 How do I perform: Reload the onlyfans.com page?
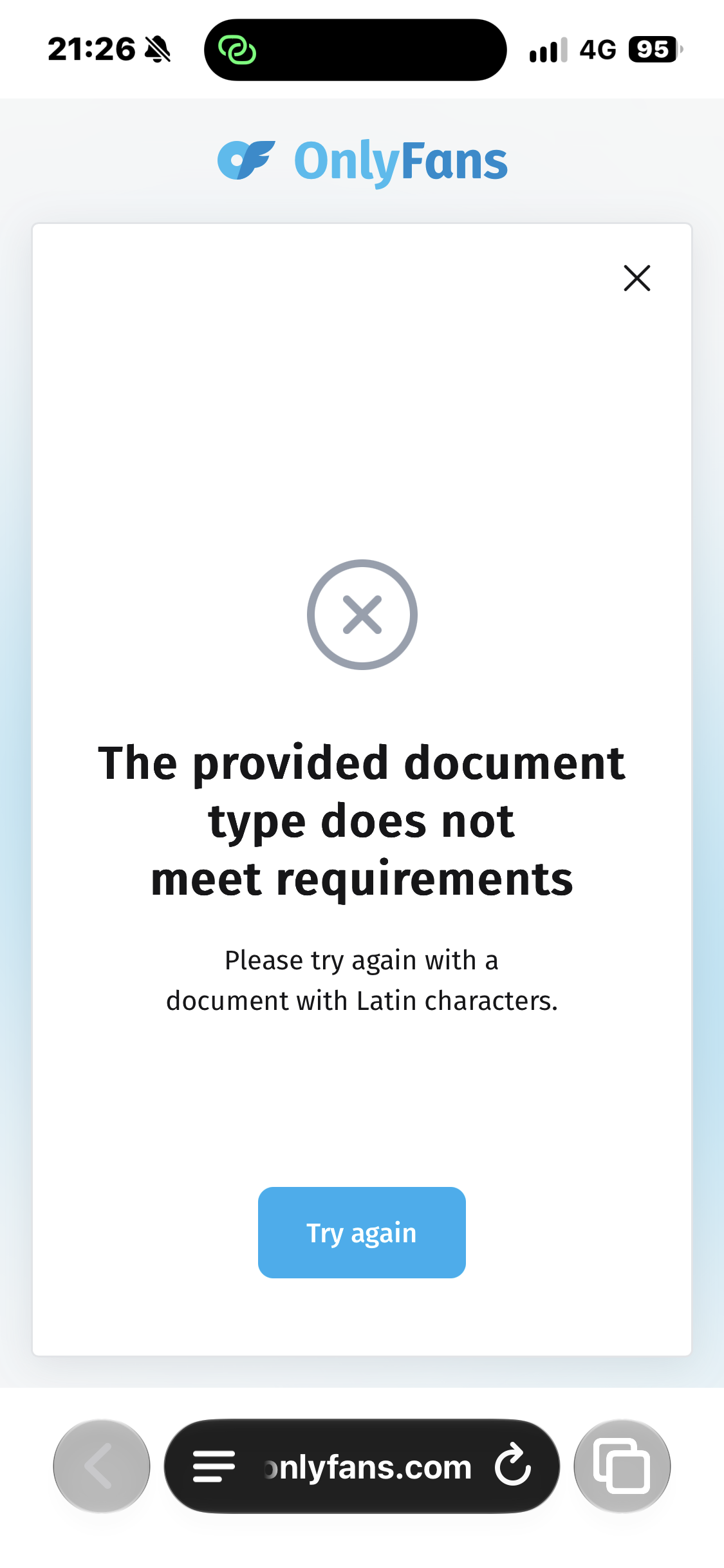tap(513, 1466)
